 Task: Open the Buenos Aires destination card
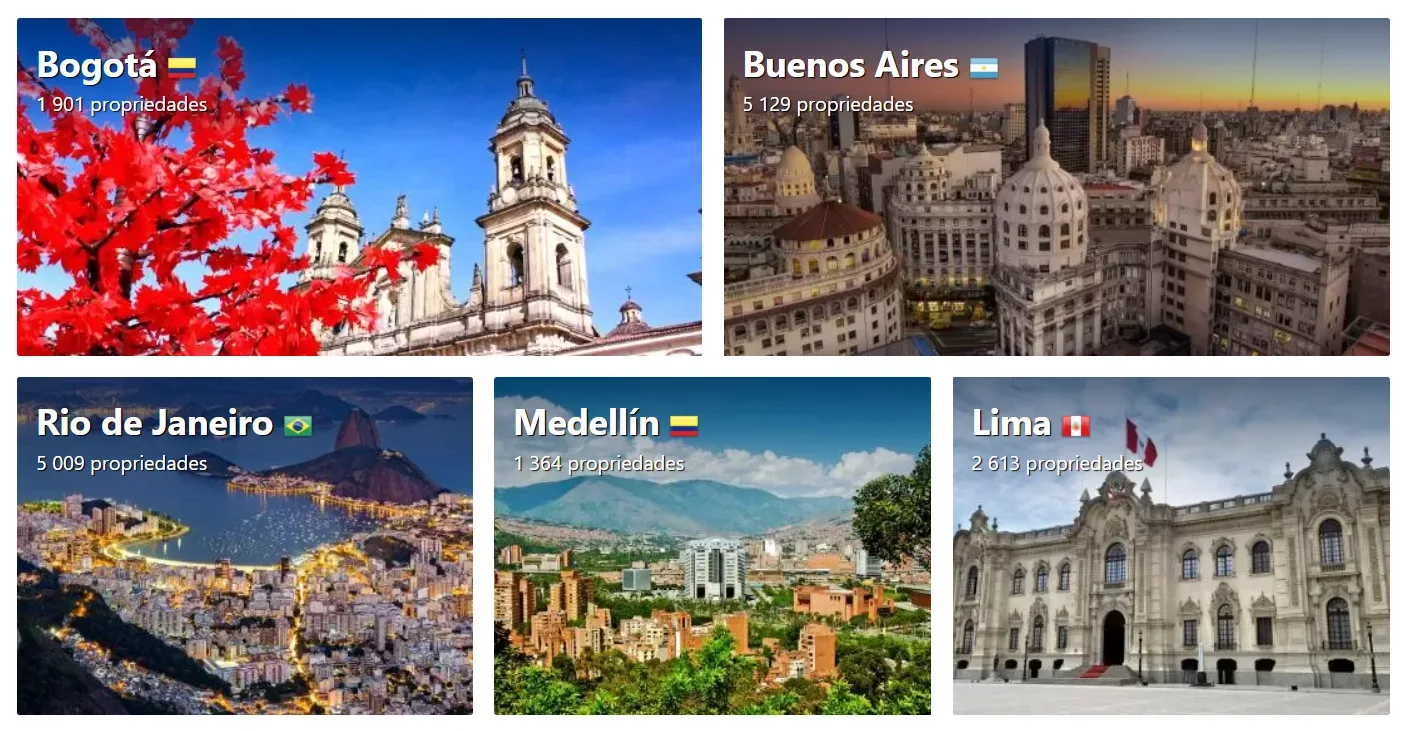pyautogui.click(x=1056, y=187)
